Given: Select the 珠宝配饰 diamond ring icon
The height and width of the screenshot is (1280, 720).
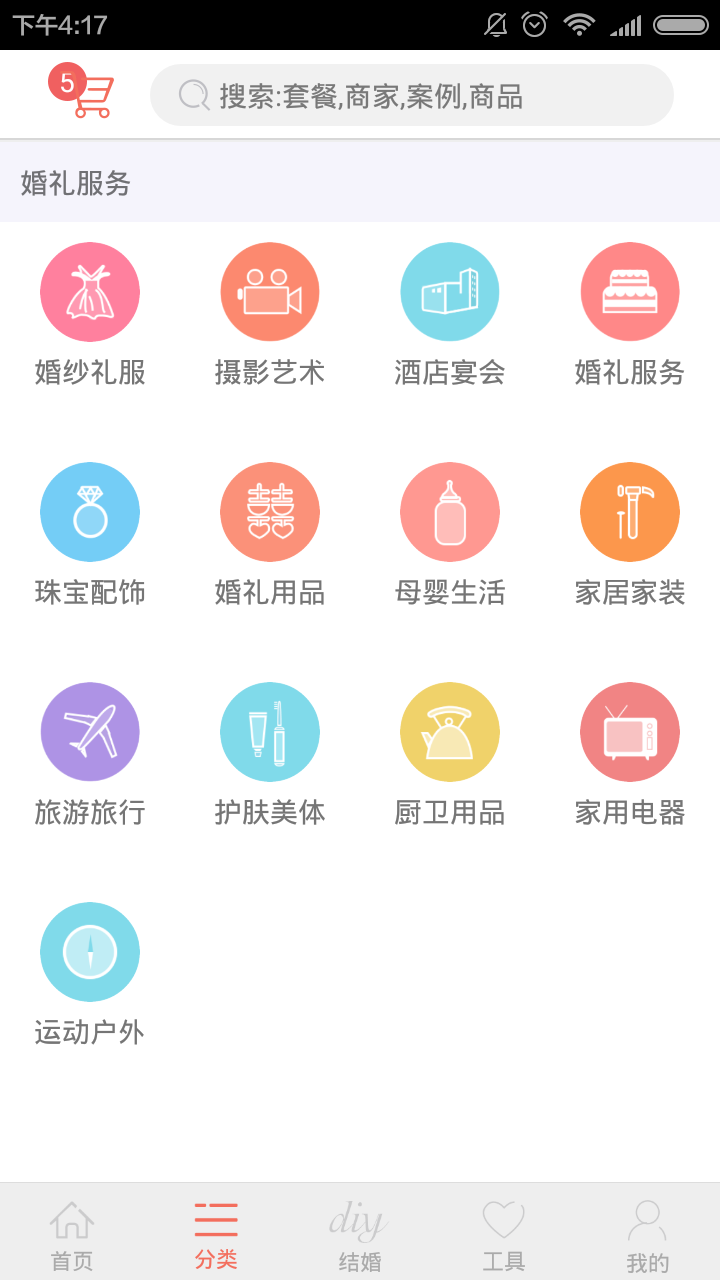Looking at the screenshot, I should [90, 511].
